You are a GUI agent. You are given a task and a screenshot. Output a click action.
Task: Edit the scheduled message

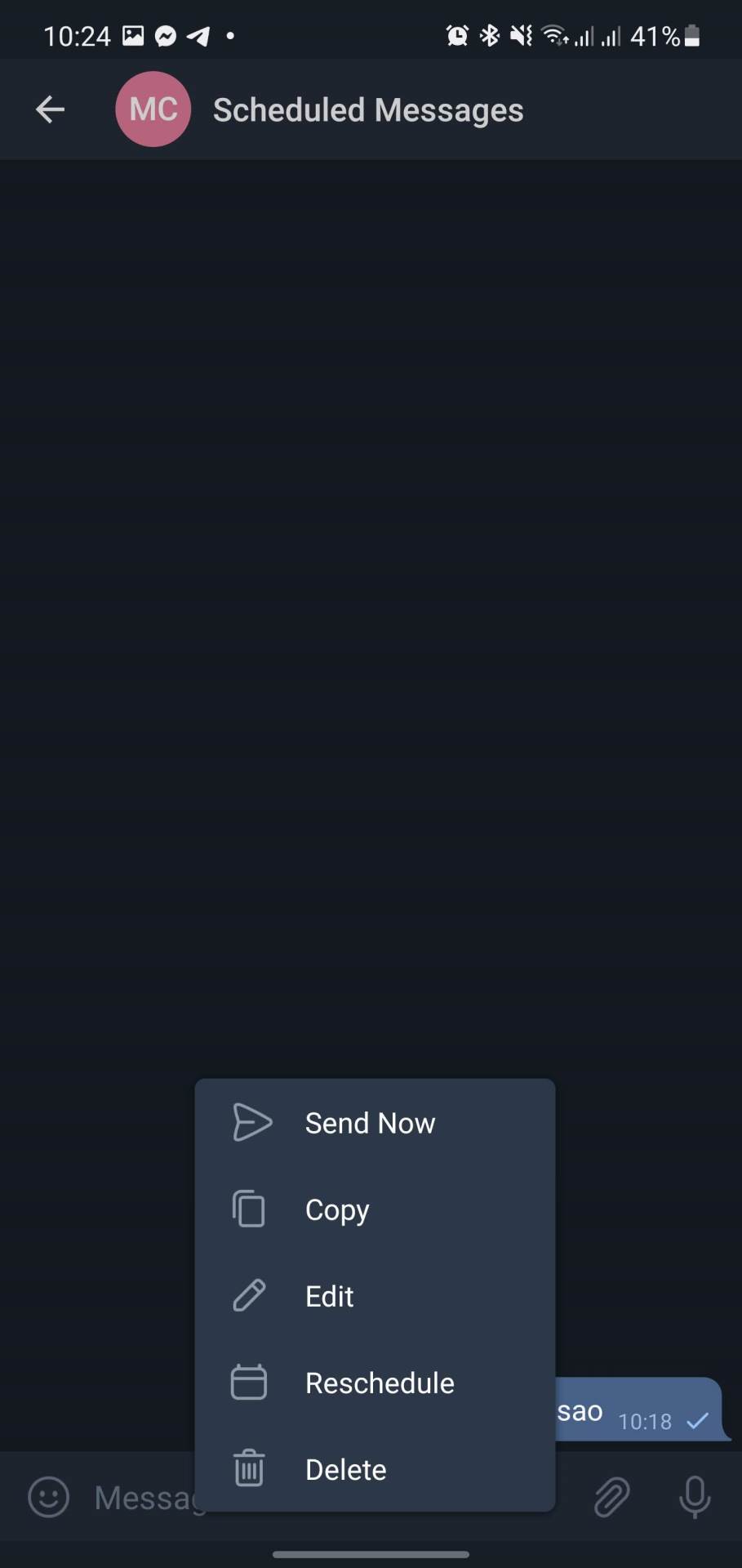(330, 1296)
